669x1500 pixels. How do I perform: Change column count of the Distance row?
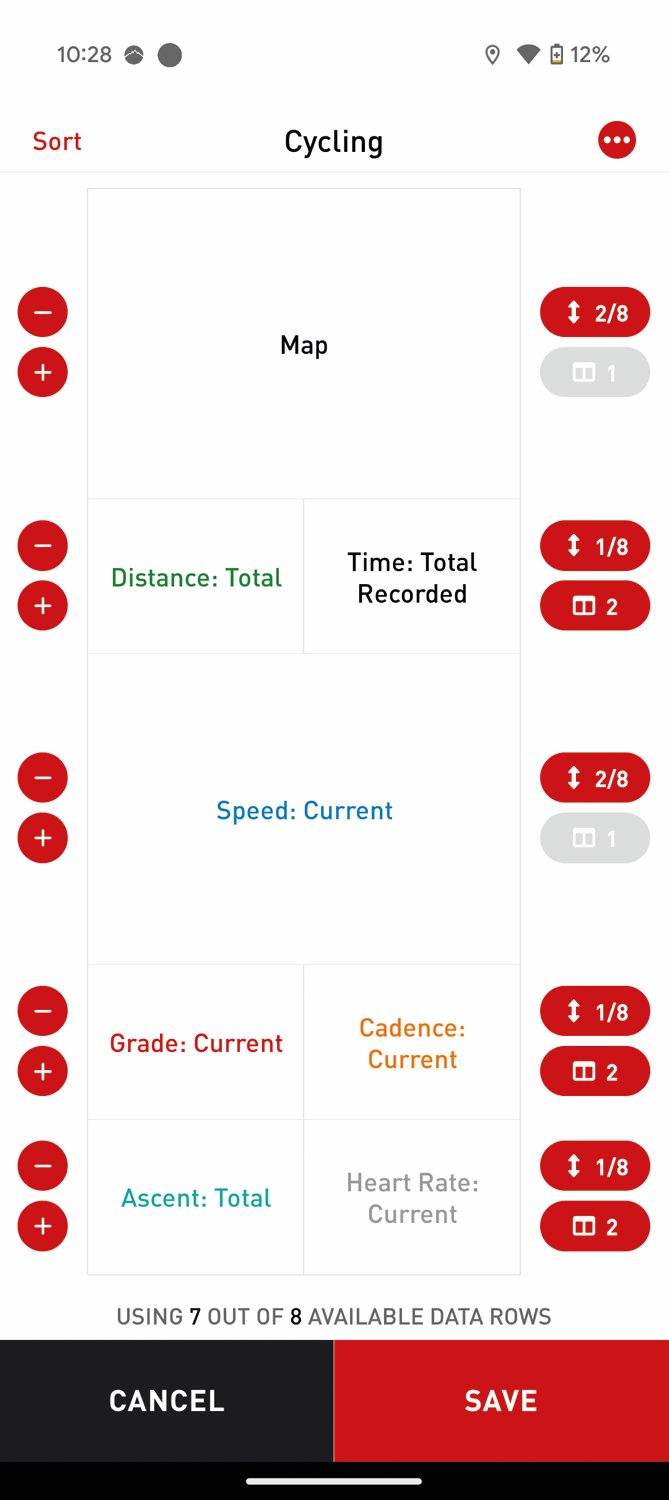tap(595, 606)
